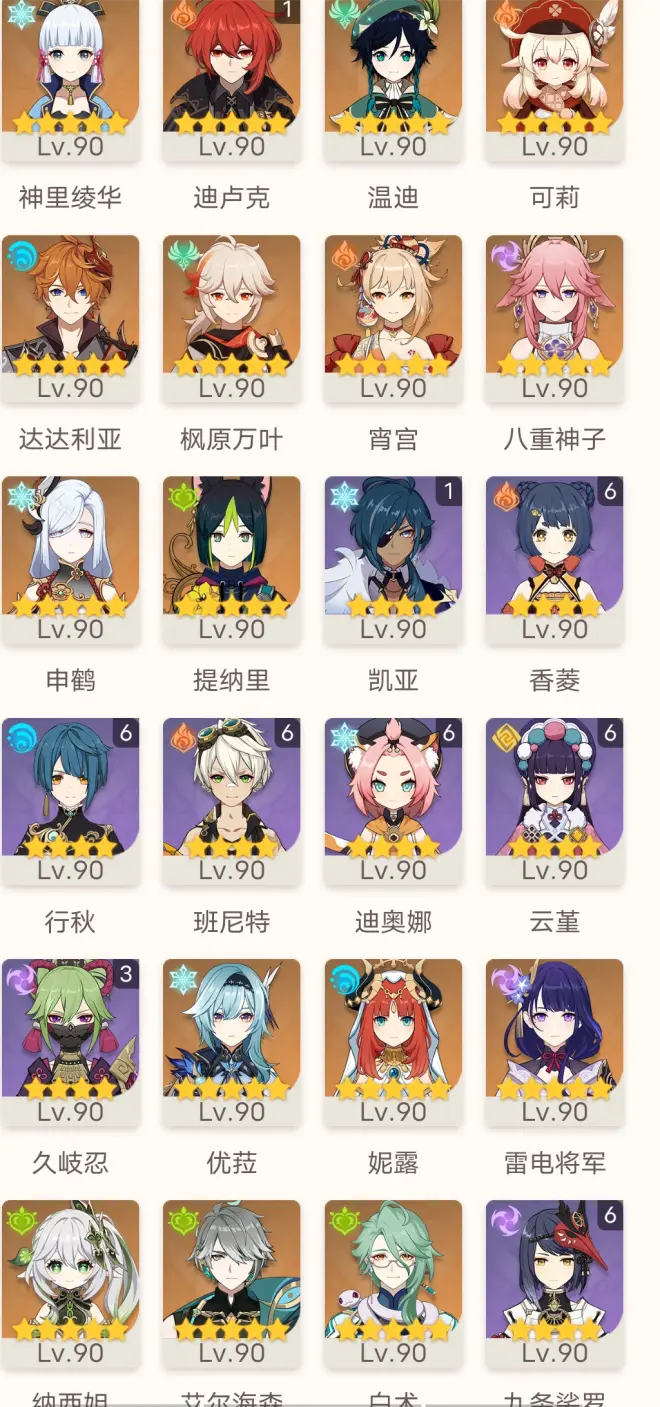Open 八重神子 character card
This screenshot has width=660, height=1407.
click(x=554, y=315)
